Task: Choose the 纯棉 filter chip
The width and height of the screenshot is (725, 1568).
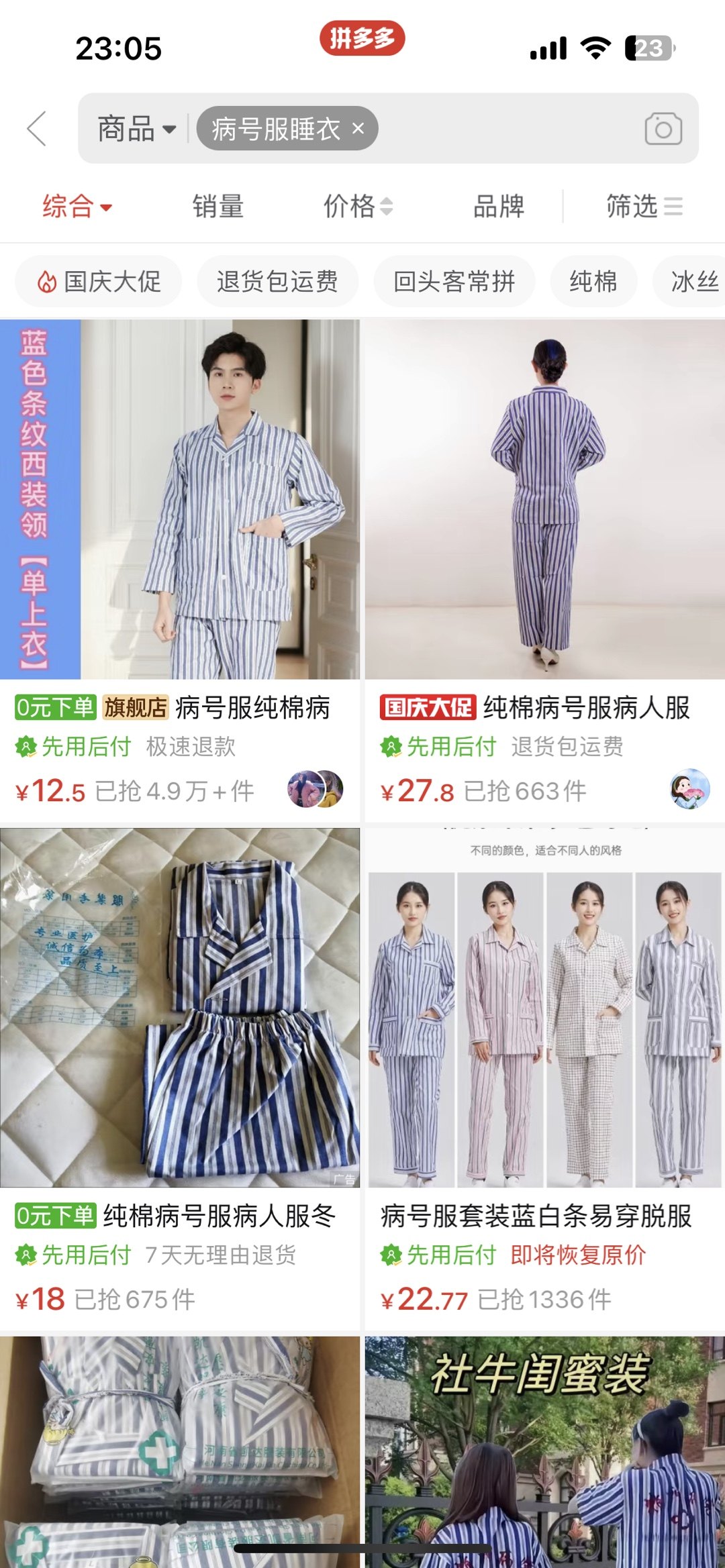Action: pos(593,282)
